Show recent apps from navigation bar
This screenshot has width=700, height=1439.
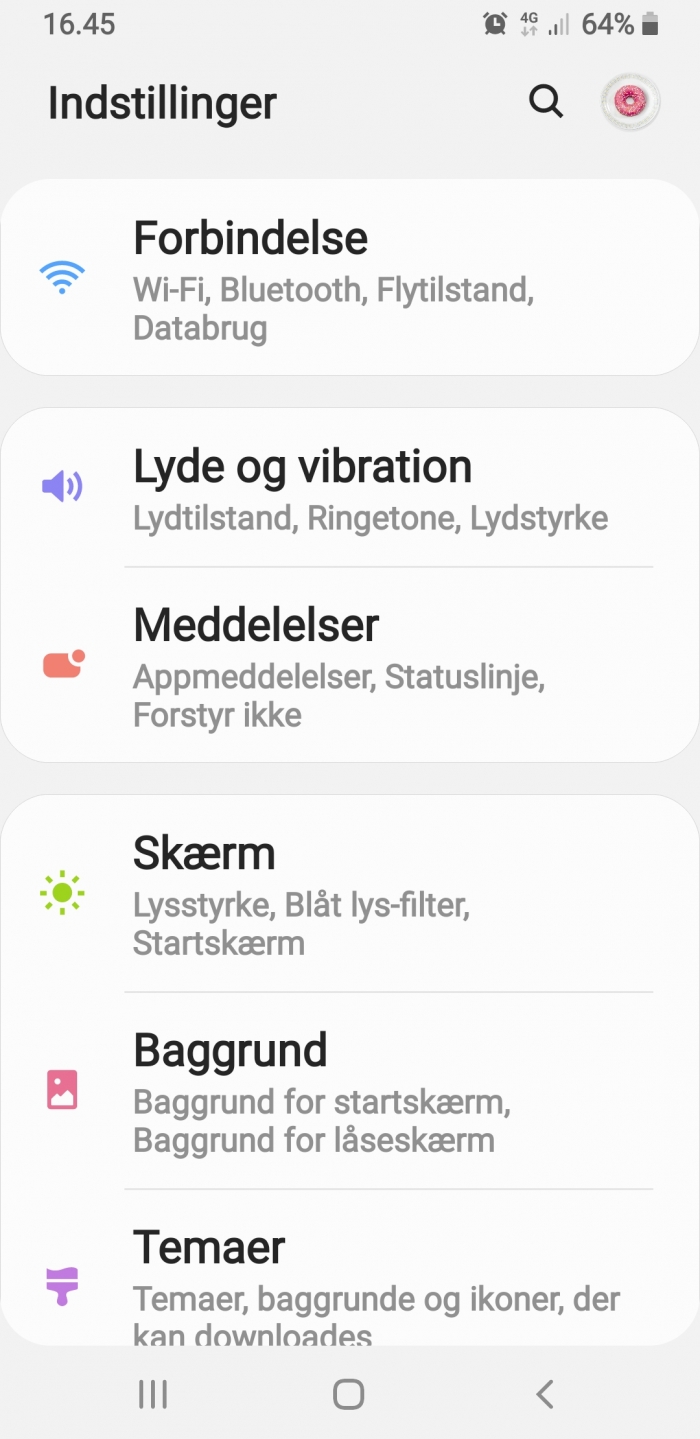(x=153, y=1394)
